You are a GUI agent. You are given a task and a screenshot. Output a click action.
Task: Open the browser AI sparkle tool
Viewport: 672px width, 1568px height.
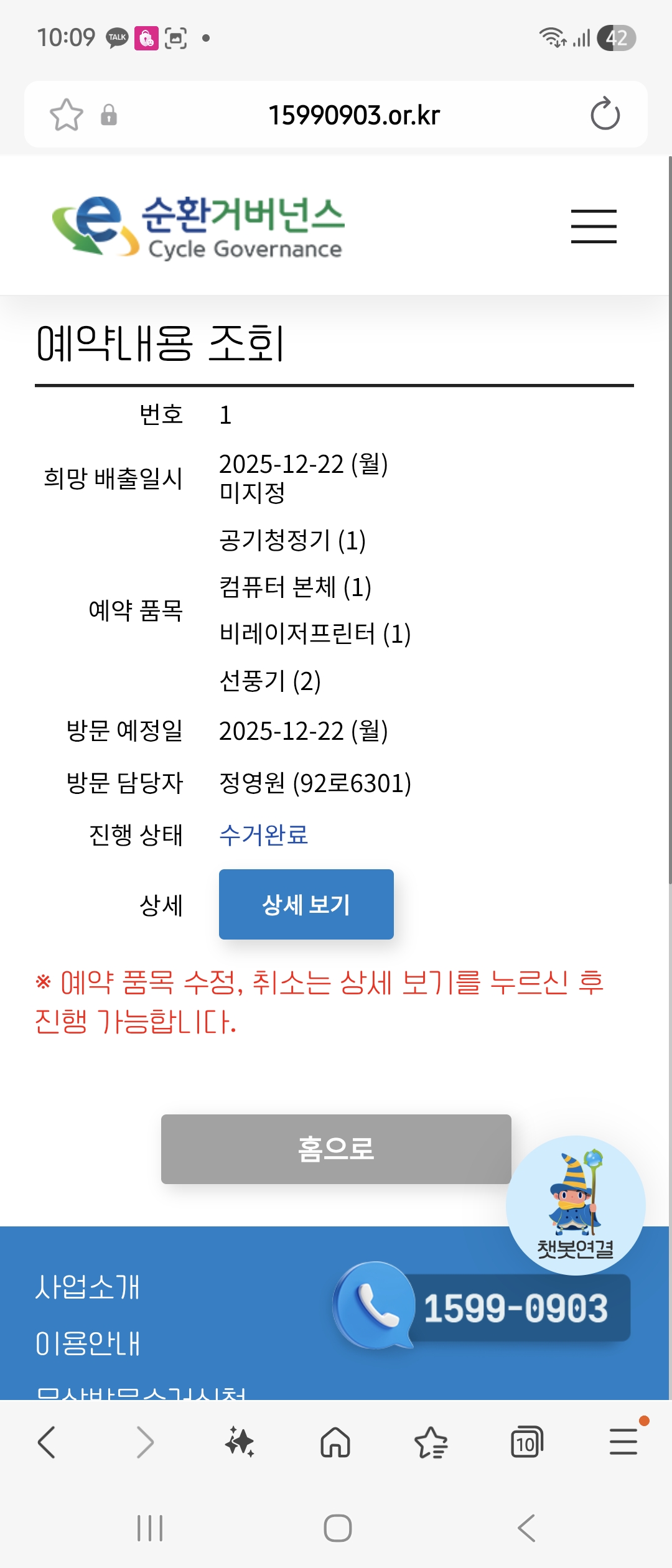(x=240, y=1442)
